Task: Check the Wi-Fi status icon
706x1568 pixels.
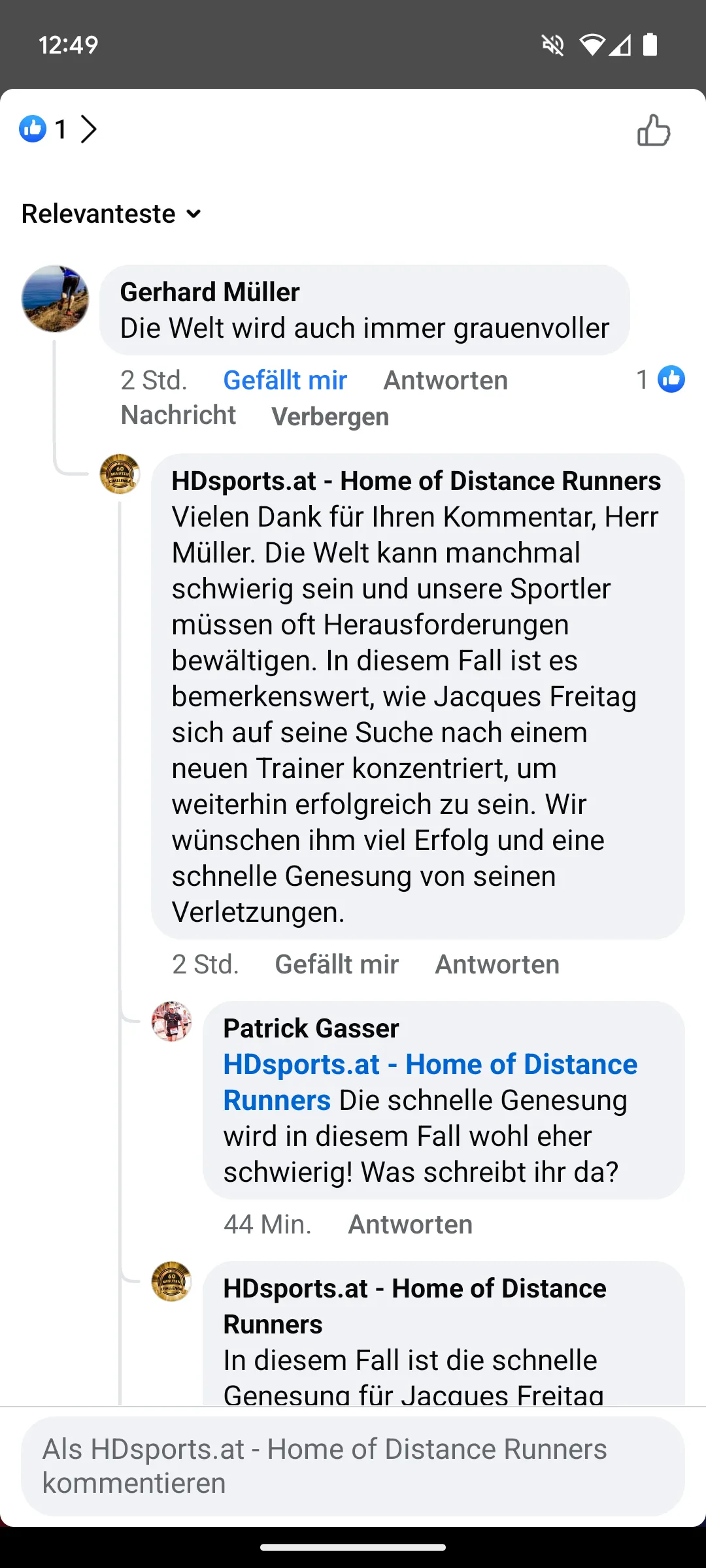Action: [x=594, y=44]
